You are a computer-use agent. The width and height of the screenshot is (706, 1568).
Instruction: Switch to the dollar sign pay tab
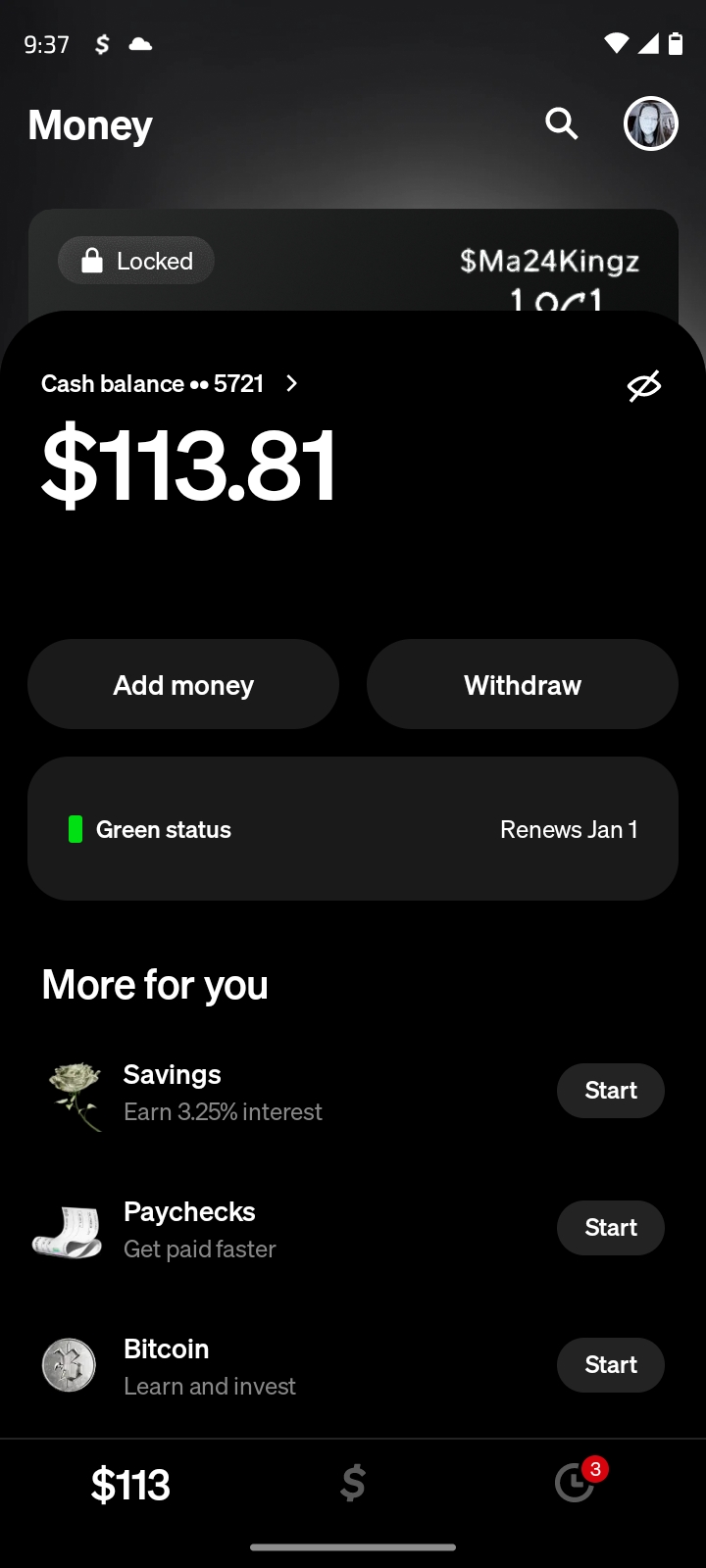pos(353,1484)
